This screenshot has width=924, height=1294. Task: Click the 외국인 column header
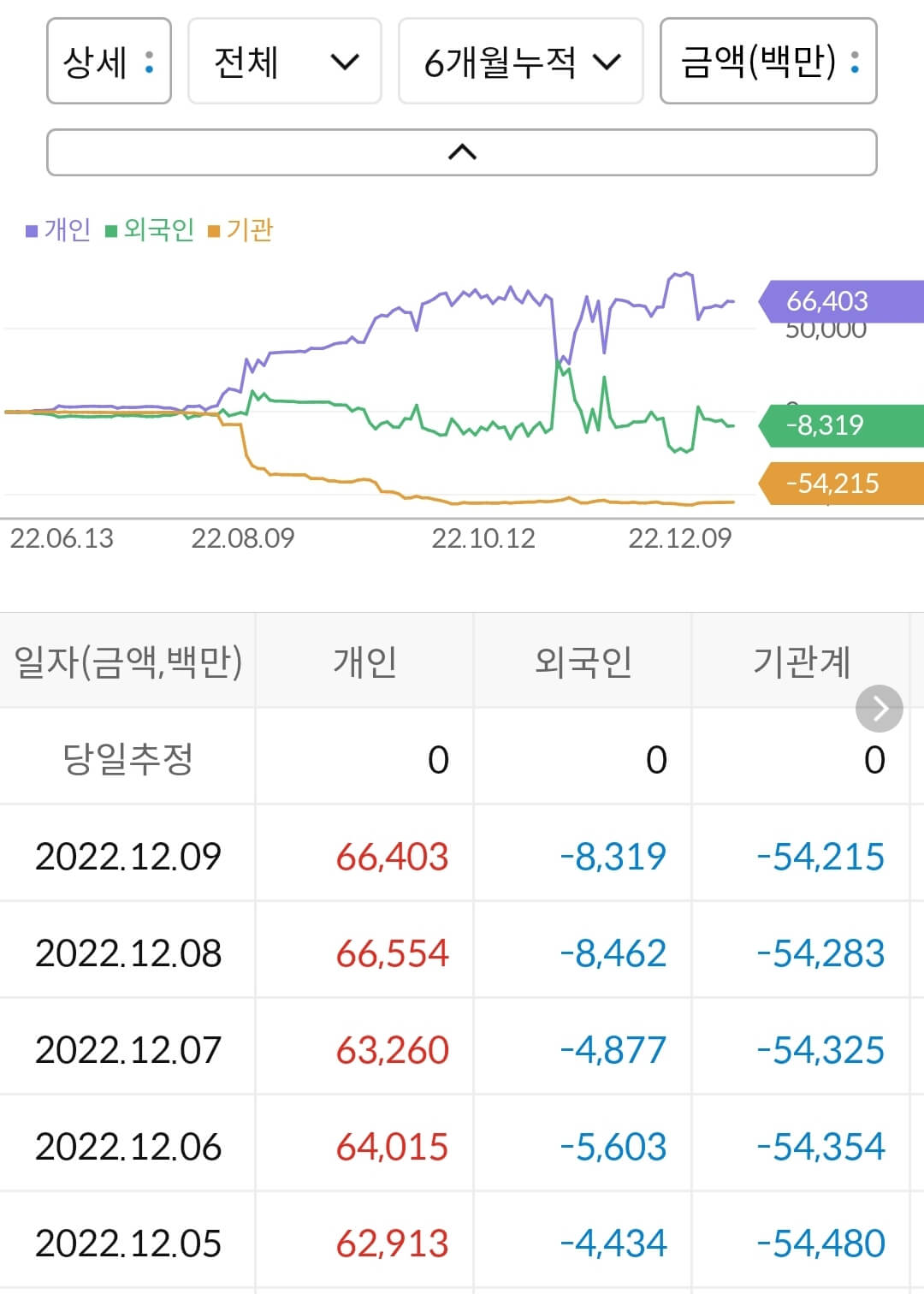pos(583,661)
